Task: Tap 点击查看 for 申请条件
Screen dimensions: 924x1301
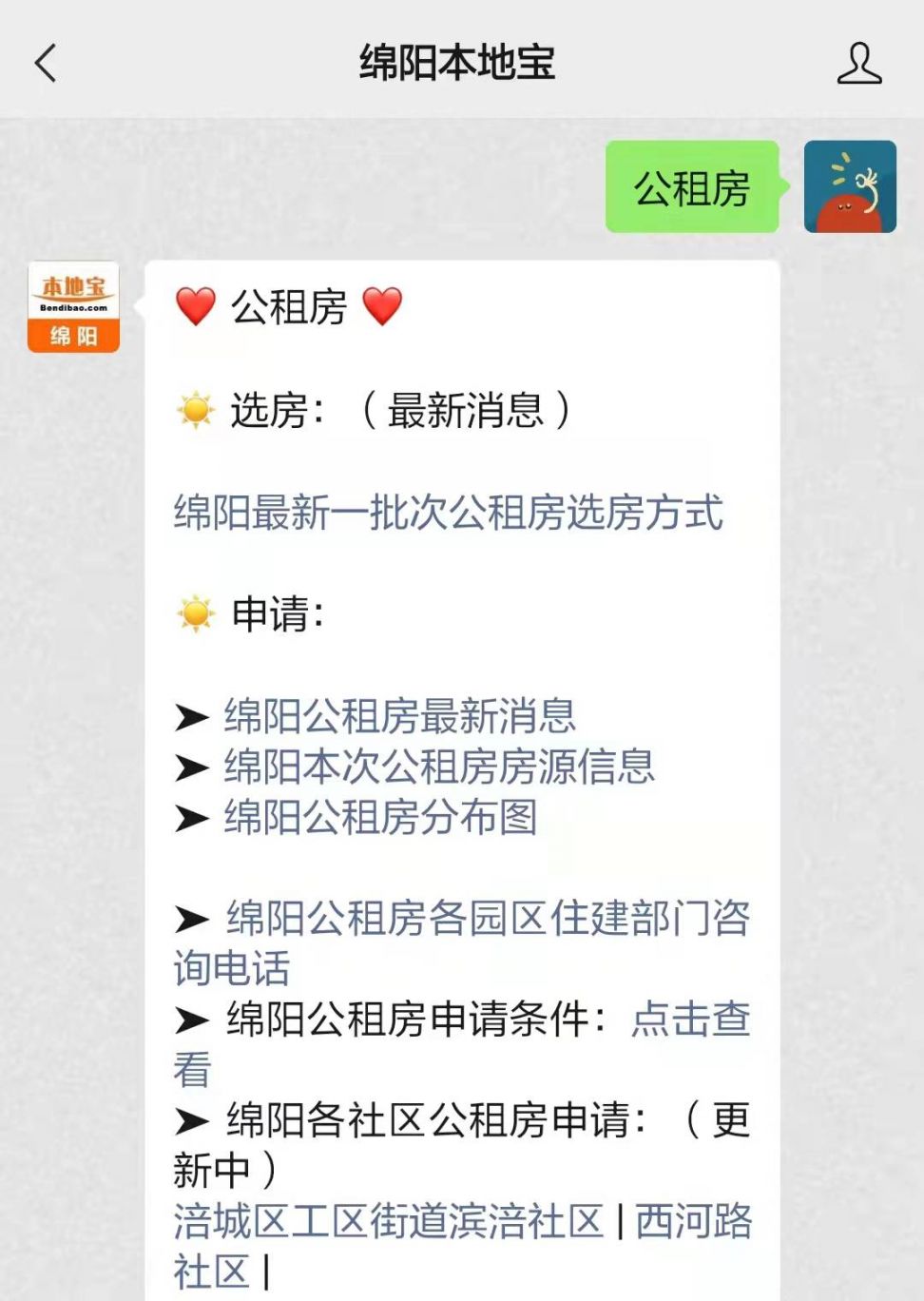Action: (x=690, y=1019)
